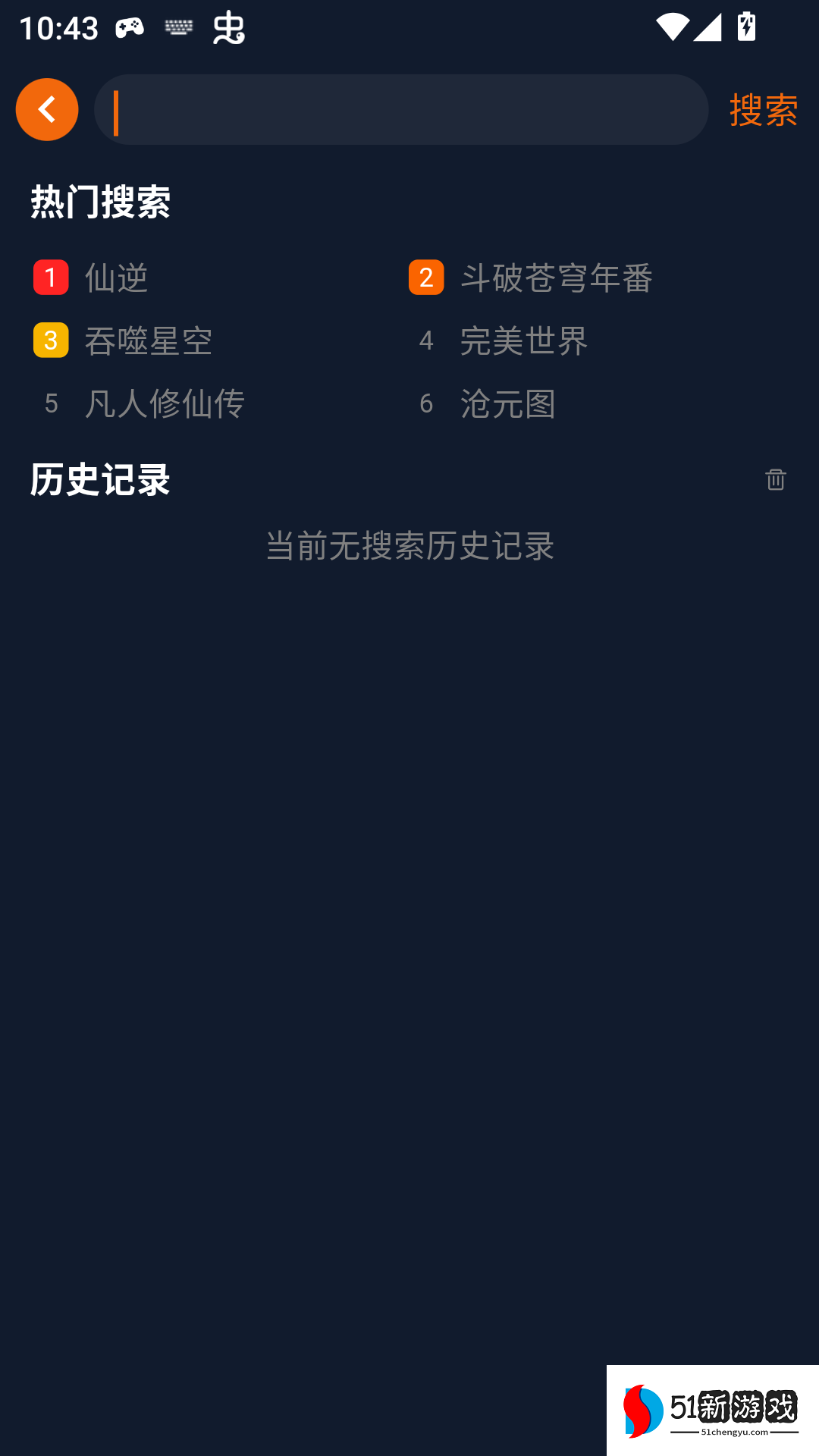Go back using the orange arrow
This screenshot has height=1456, width=819.
click(x=47, y=109)
